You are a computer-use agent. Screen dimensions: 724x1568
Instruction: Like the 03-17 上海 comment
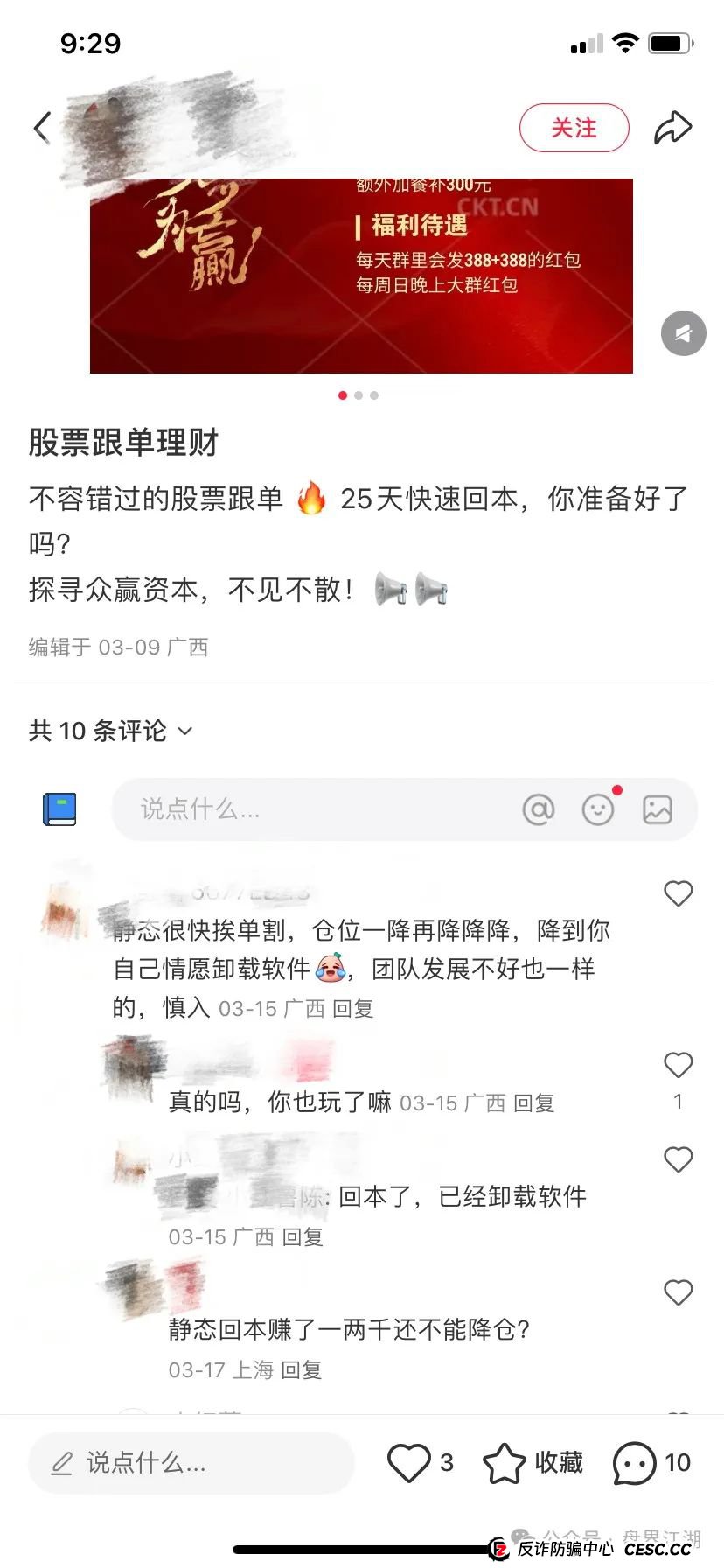point(678,1291)
